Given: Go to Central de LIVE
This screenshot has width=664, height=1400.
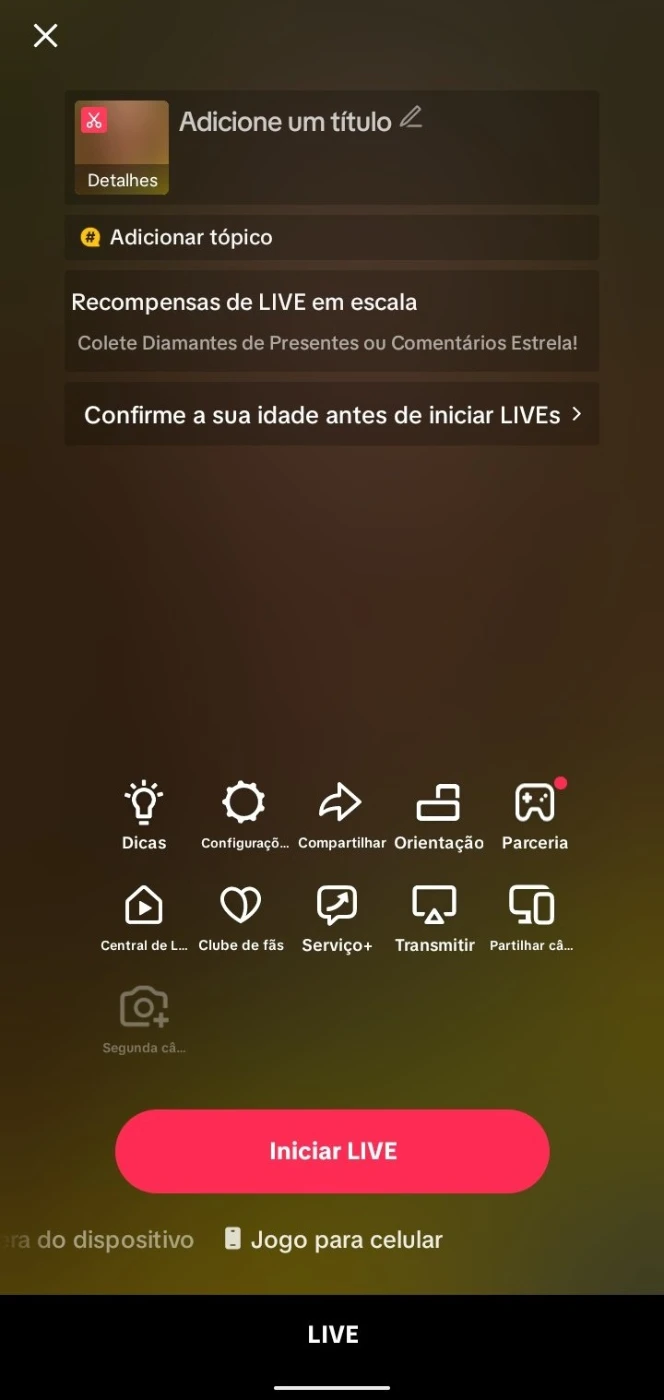Looking at the screenshot, I should [x=144, y=918].
